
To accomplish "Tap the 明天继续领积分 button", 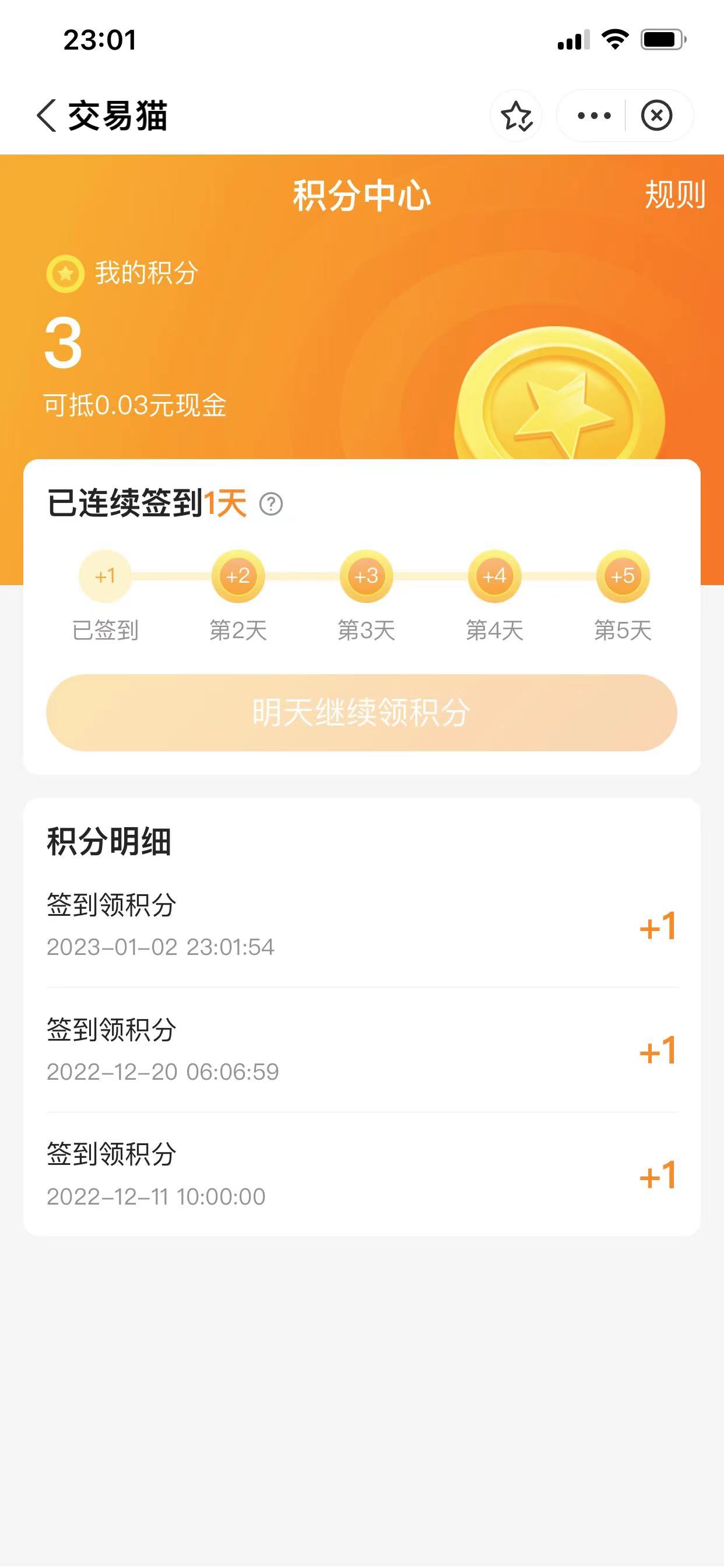I will (x=361, y=712).
